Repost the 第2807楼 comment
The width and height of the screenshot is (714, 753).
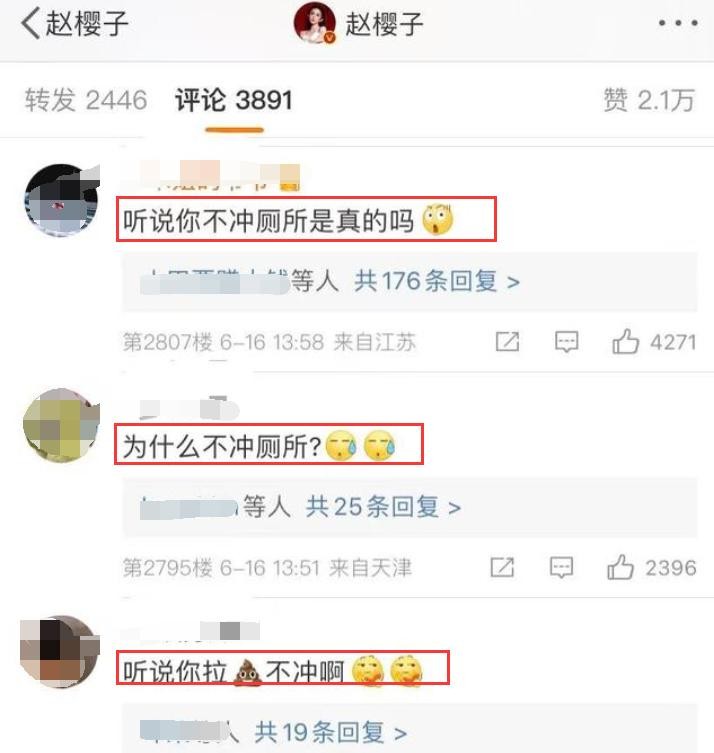pos(508,343)
